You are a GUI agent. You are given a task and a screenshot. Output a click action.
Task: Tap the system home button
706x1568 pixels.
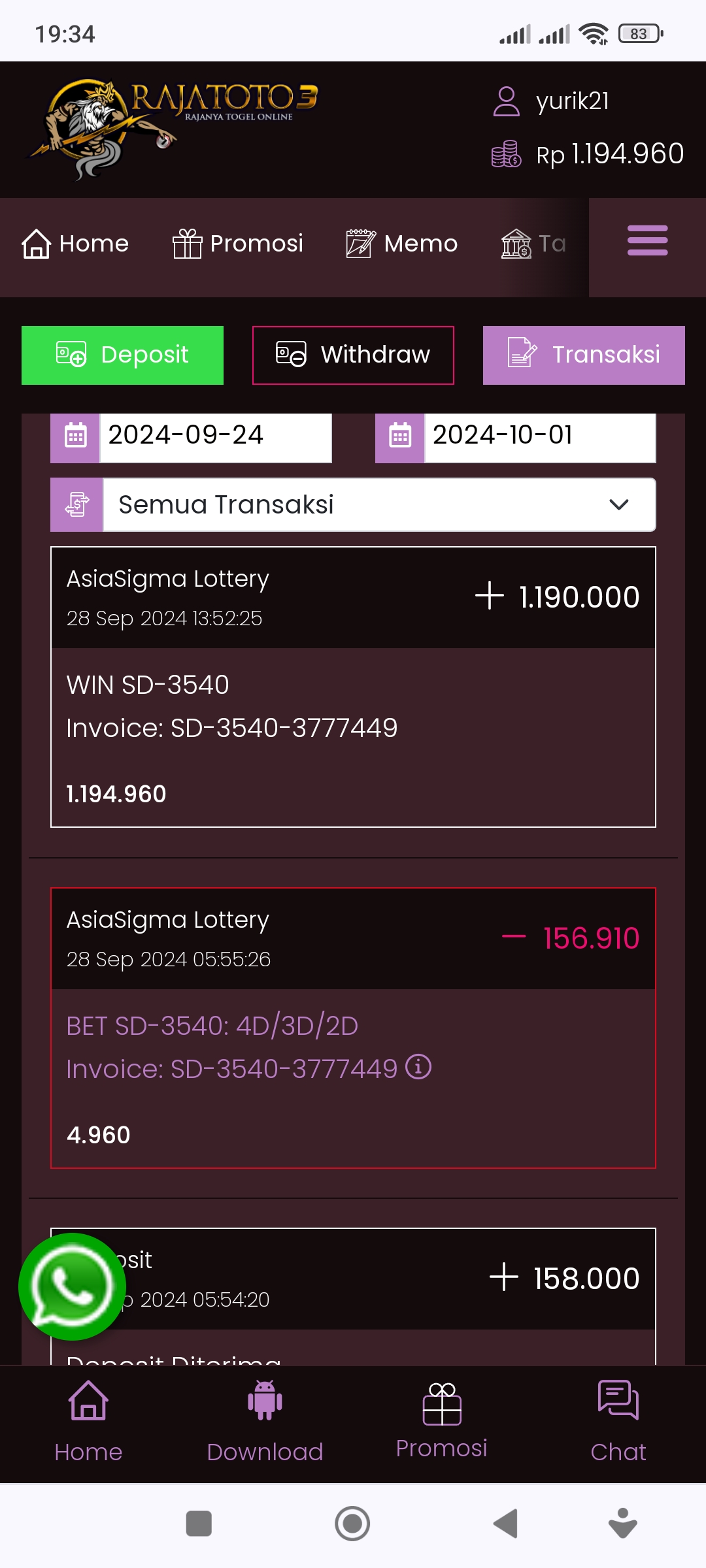pos(352,1524)
